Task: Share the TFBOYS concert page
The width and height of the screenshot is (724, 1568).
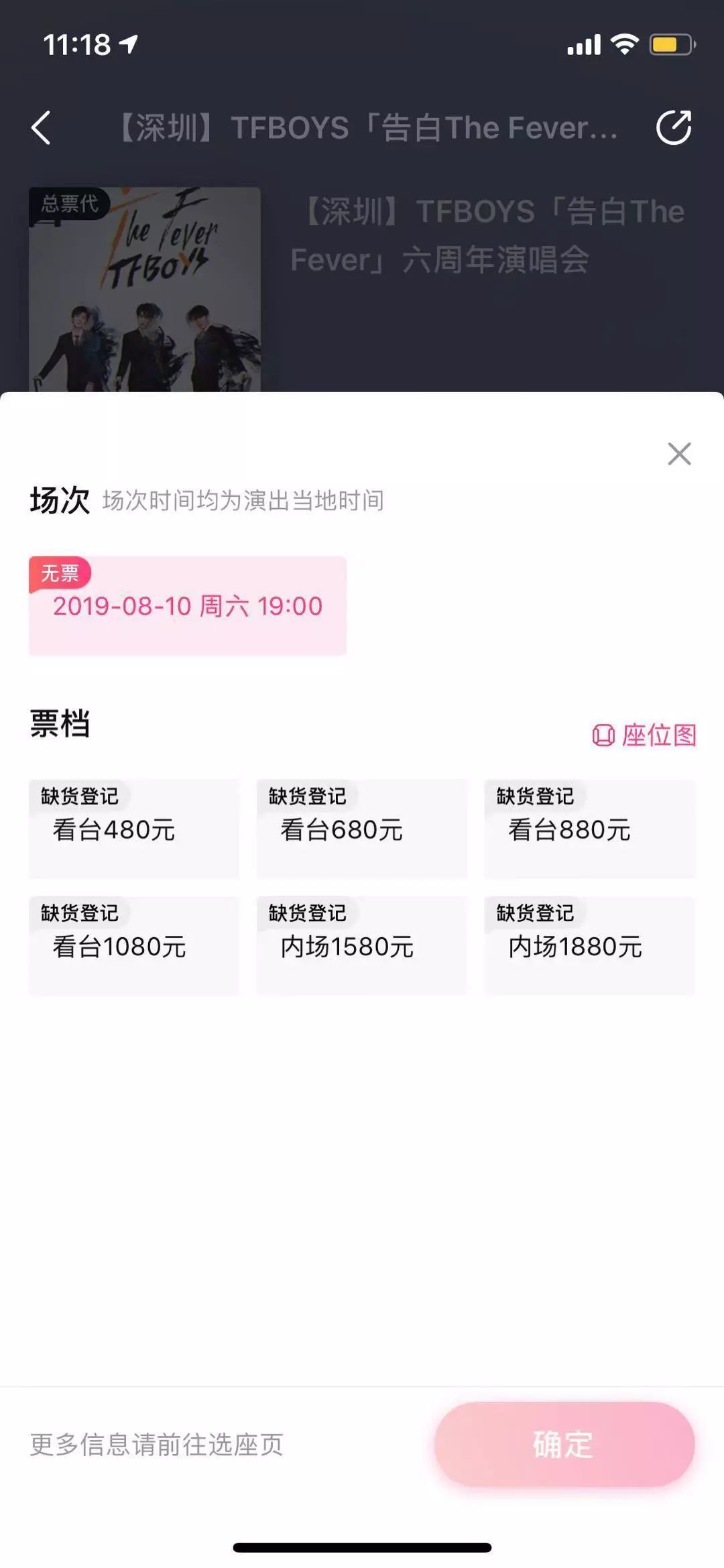Action: pos(674,127)
